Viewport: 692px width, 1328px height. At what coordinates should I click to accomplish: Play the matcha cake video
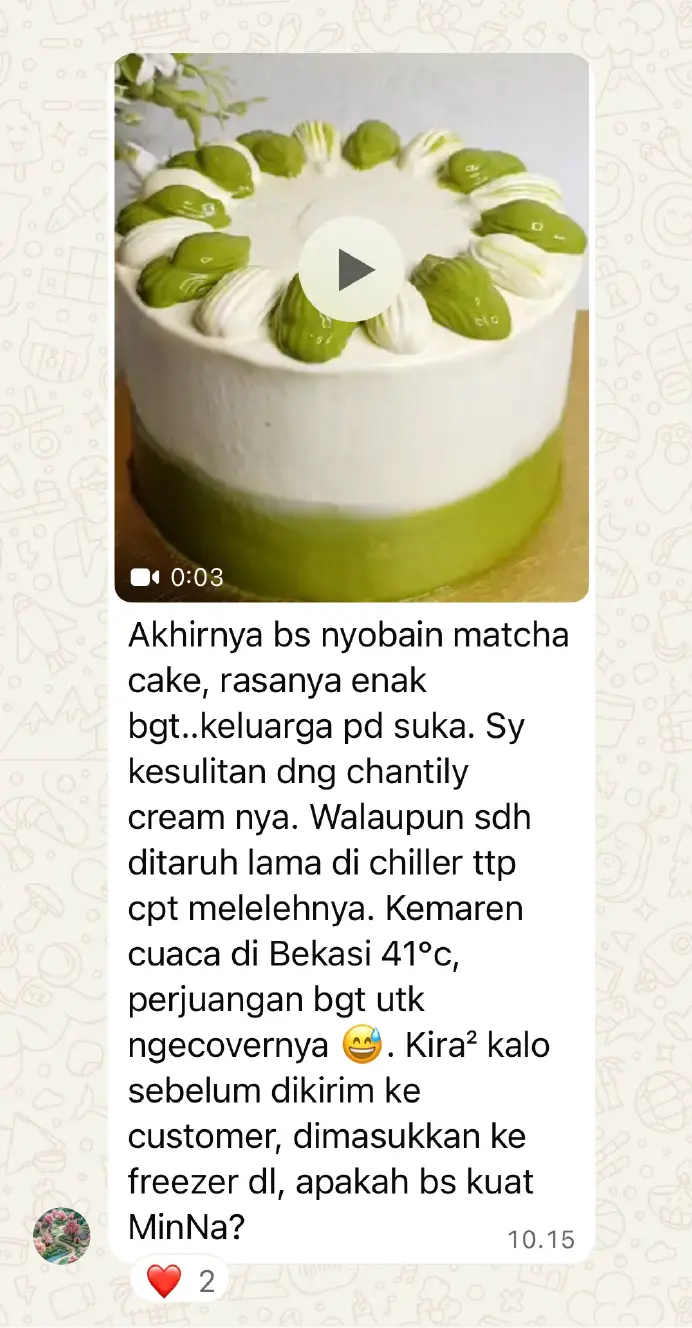351,270
